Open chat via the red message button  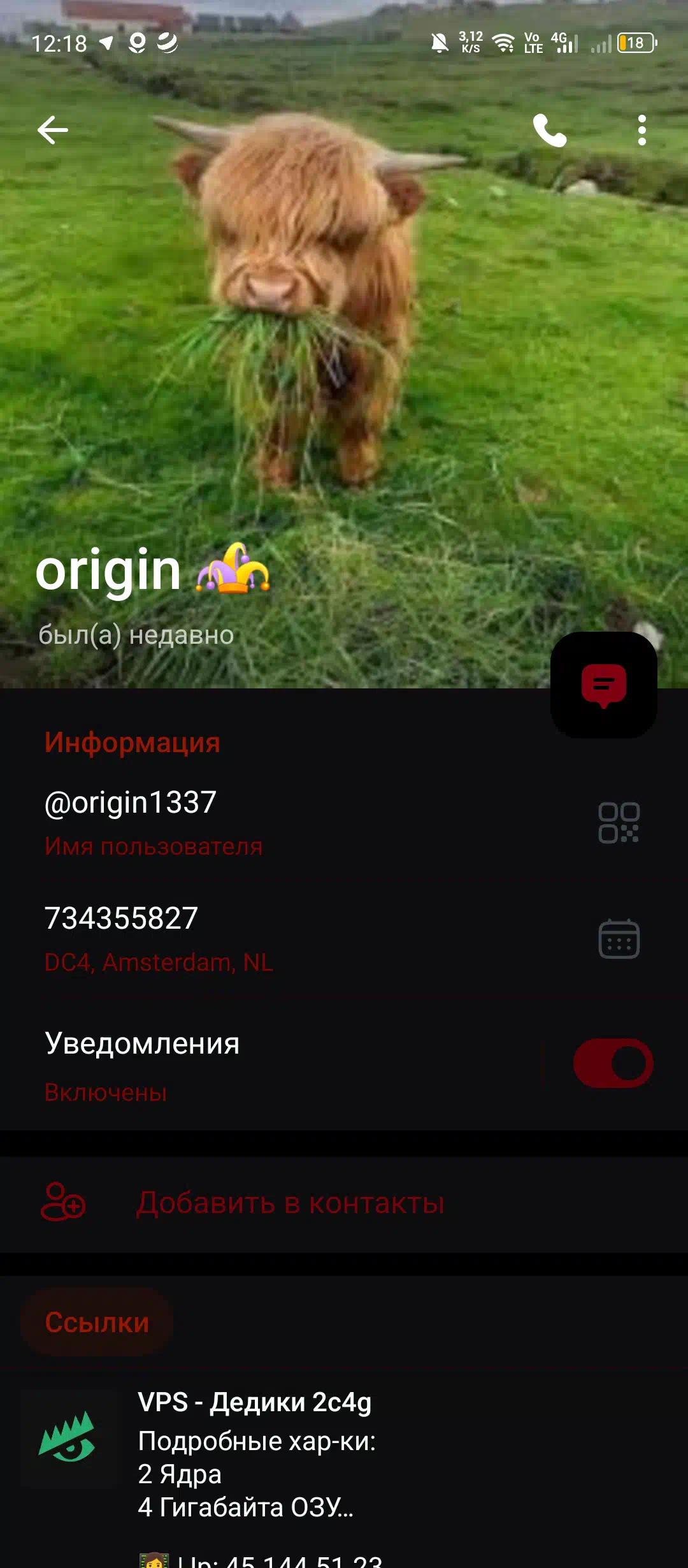(604, 685)
